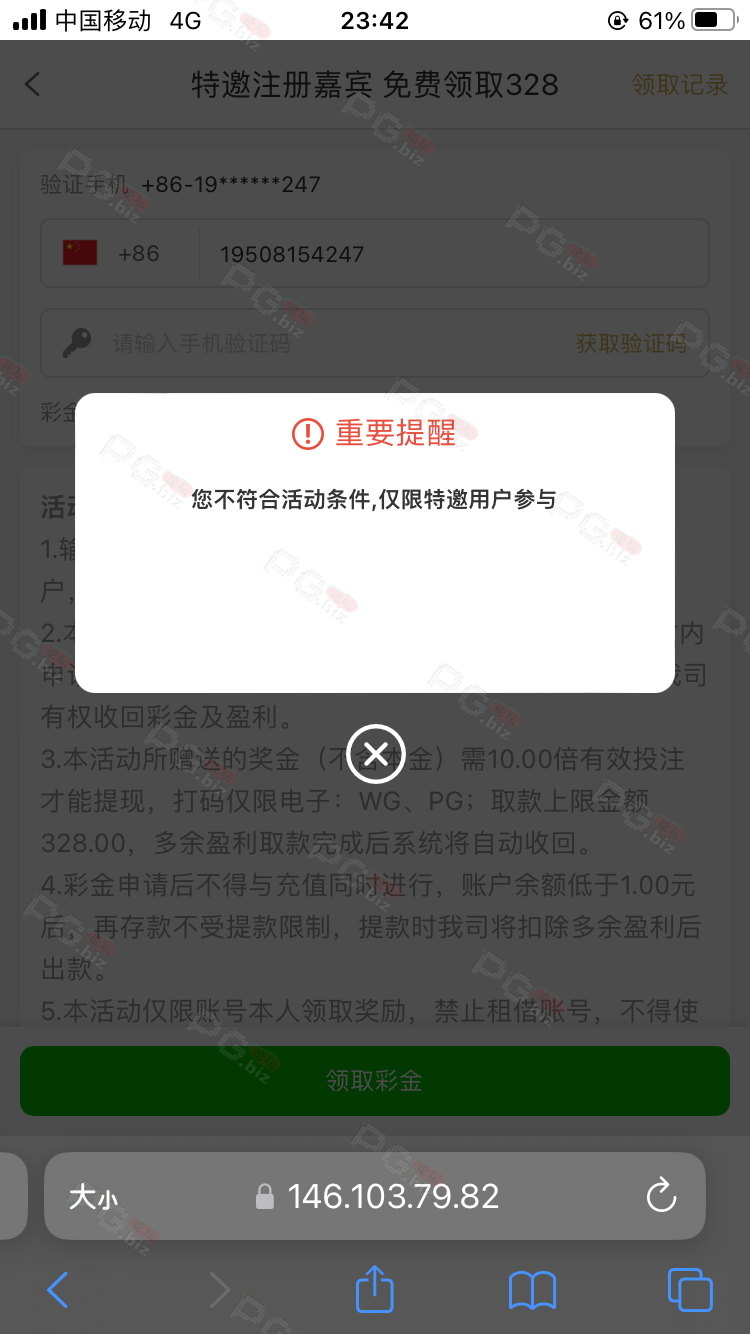Select the +86 country code picker
Screen dimensions: 750x1334
tap(112, 254)
